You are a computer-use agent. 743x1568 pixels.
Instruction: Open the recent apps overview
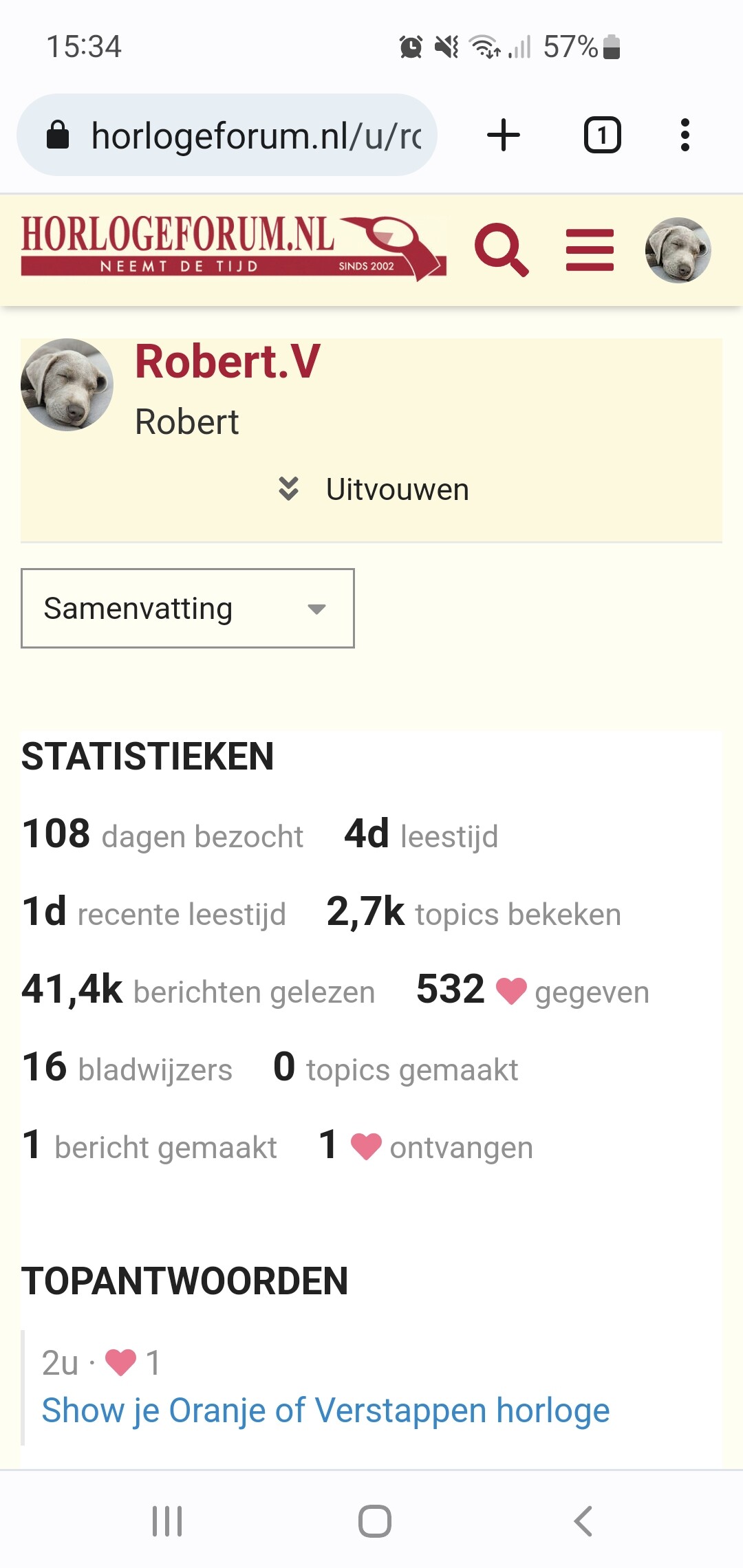pyautogui.click(x=167, y=1521)
